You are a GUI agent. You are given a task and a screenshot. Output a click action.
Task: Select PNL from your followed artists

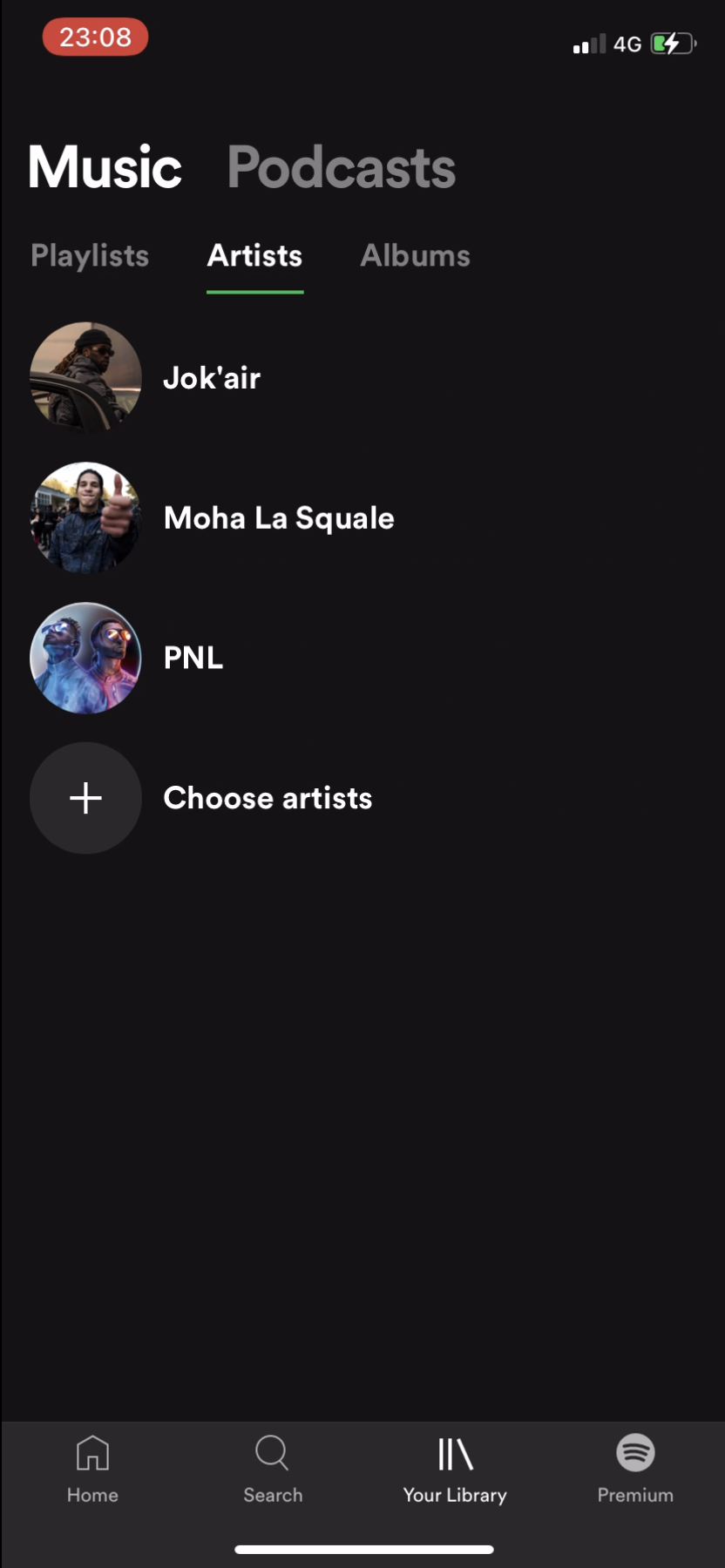tap(193, 658)
